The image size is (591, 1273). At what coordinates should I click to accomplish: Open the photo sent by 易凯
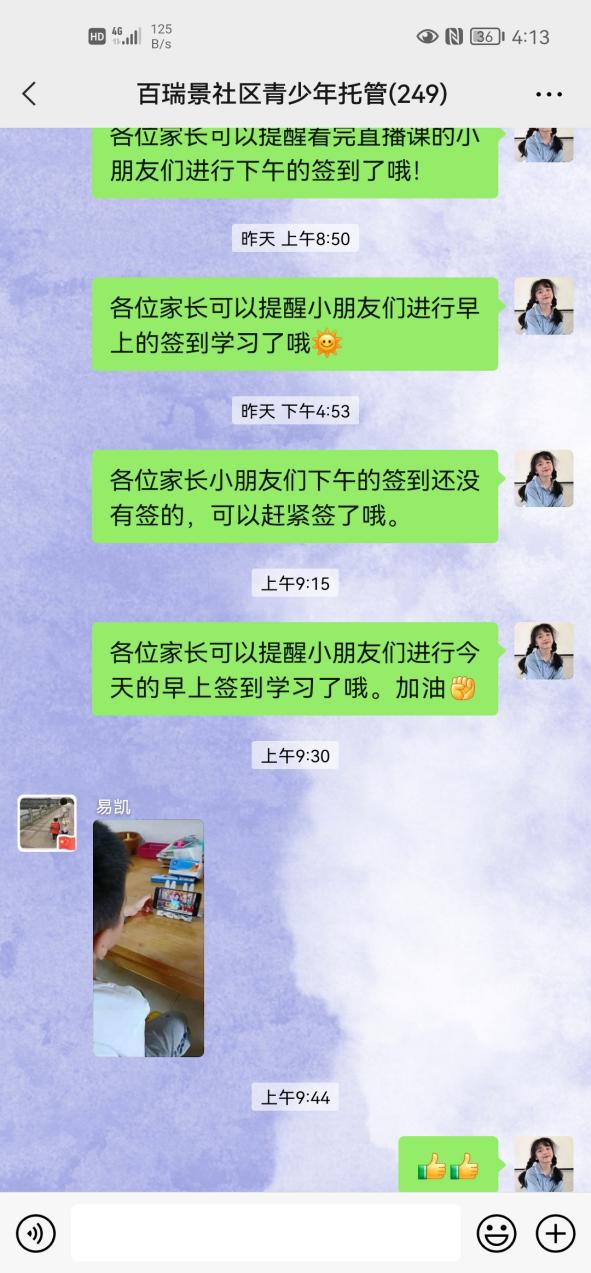(149, 938)
